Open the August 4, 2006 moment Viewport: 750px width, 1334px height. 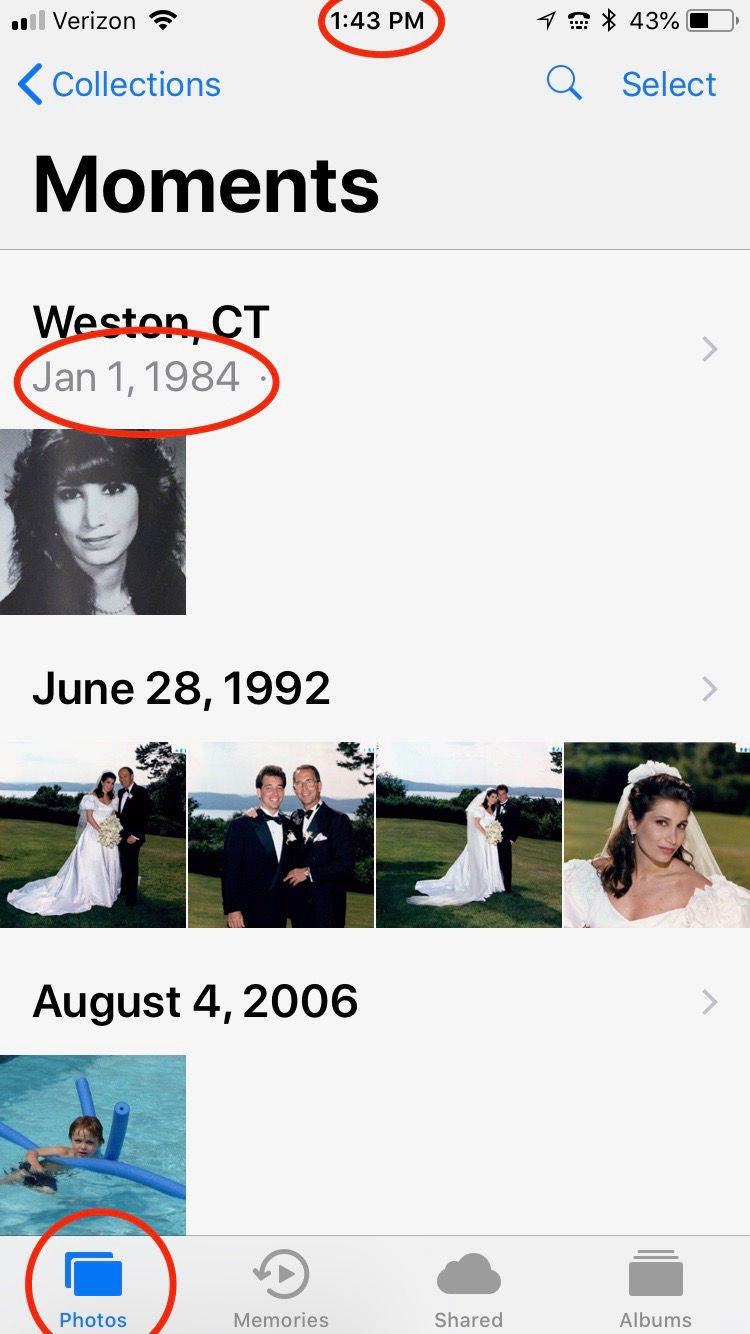[x=375, y=1002]
